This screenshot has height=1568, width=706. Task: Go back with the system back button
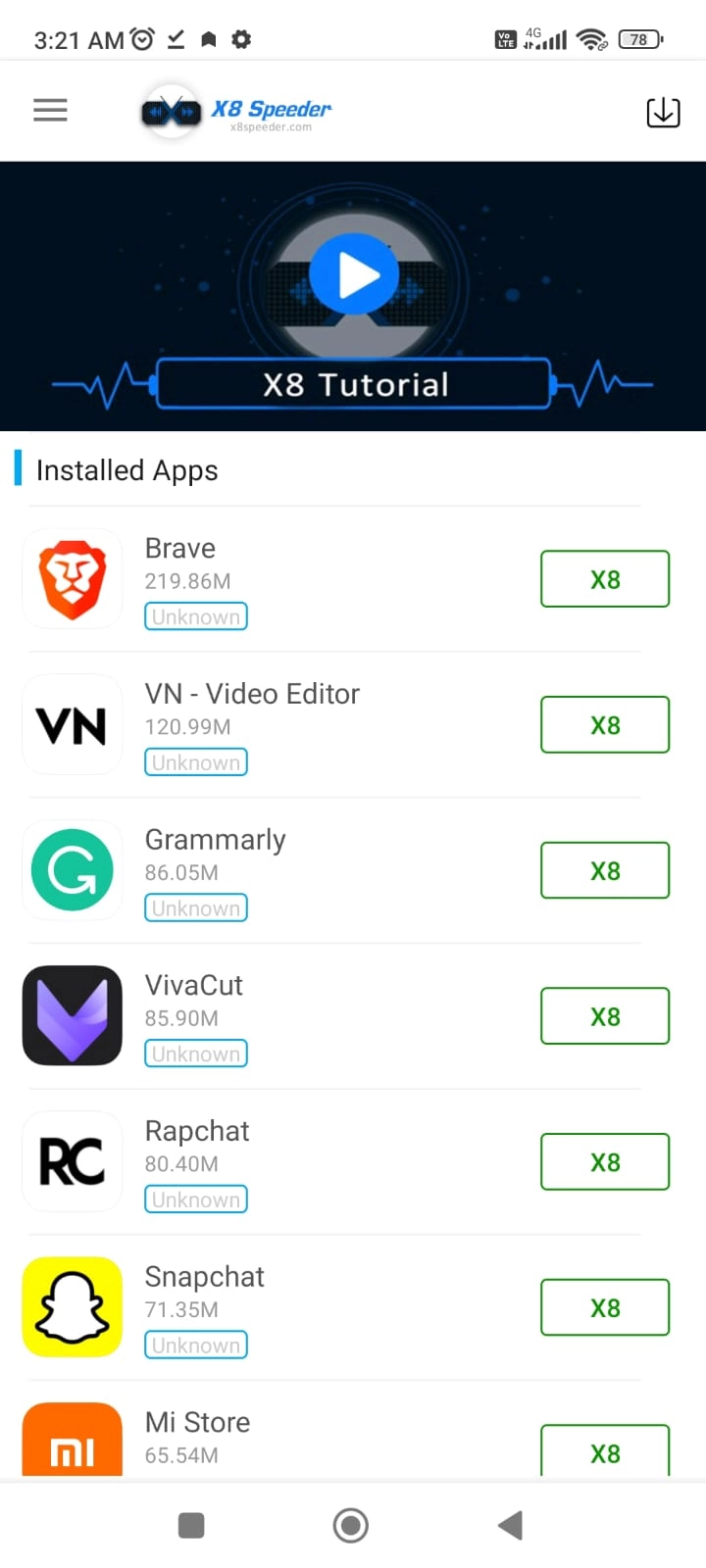click(511, 1525)
